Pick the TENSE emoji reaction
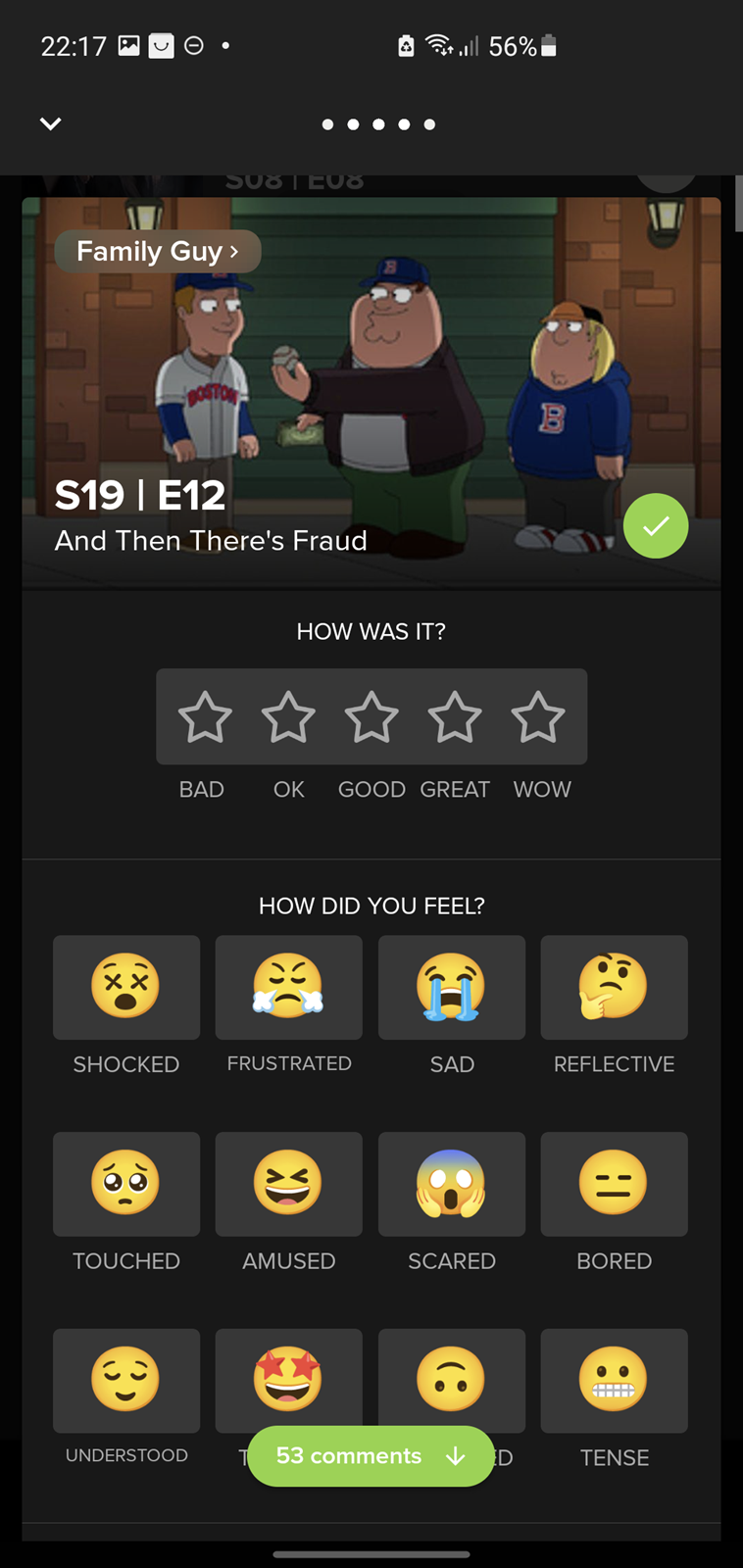This screenshot has width=743, height=1568. click(615, 1381)
